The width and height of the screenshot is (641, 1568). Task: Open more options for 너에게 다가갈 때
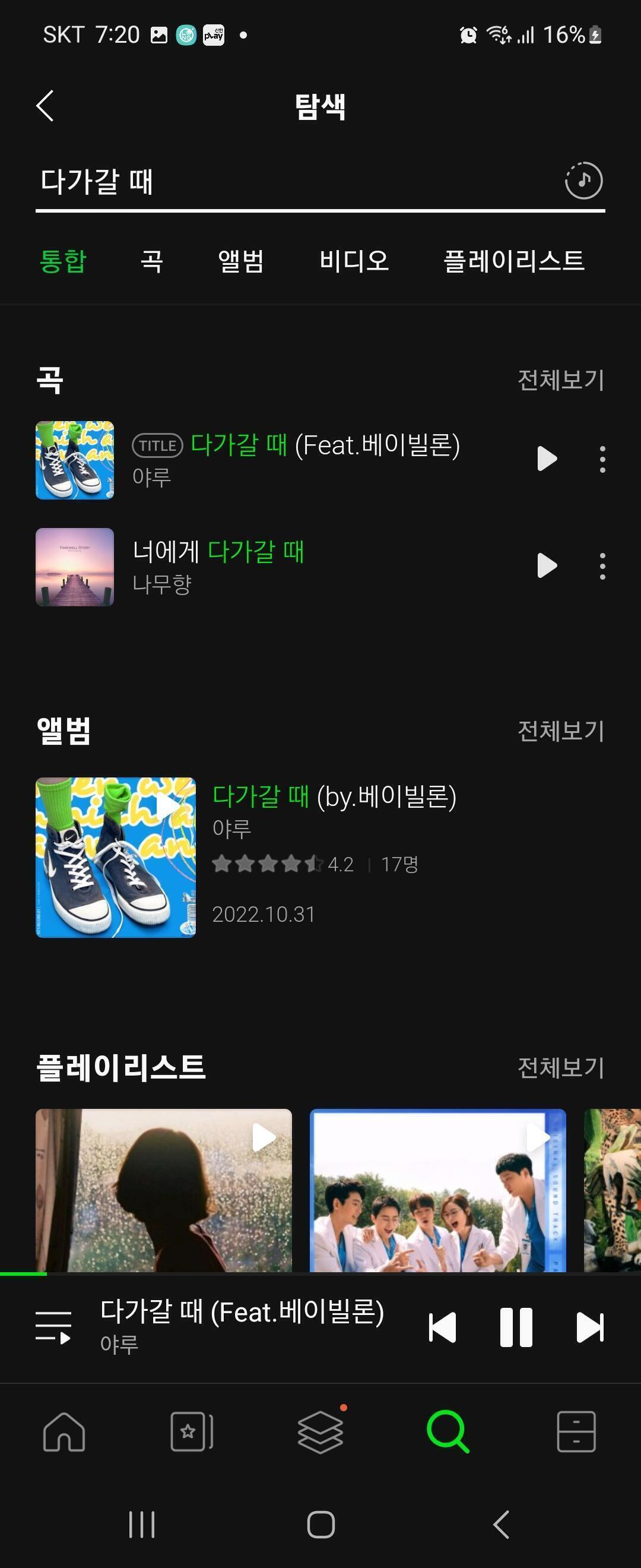602,566
